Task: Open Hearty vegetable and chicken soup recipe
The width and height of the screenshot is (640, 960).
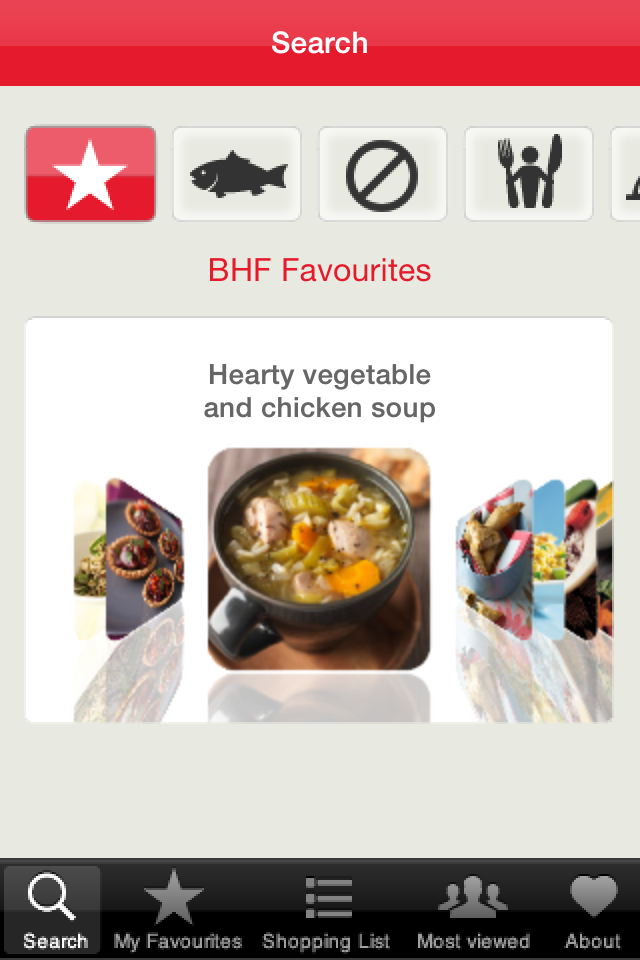Action: [x=319, y=558]
